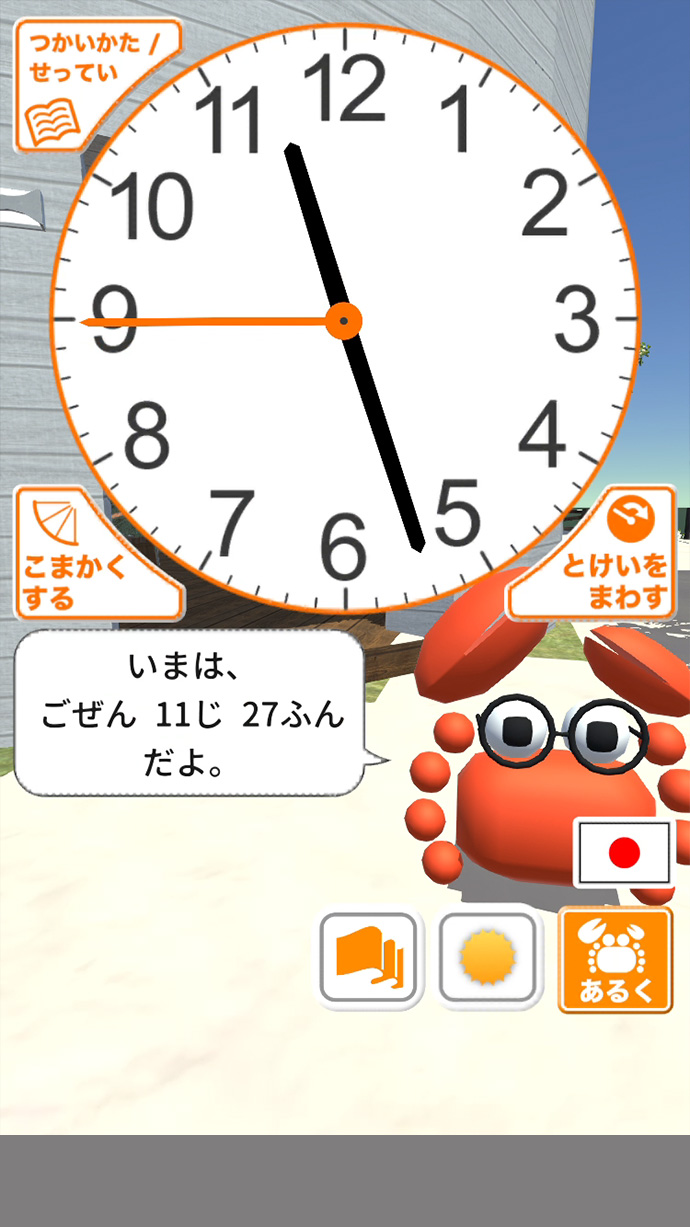This screenshot has height=1227, width=690.
Task: Tap the sun daytime icon button
Action: pyautogui.click(x=489, y=960)
